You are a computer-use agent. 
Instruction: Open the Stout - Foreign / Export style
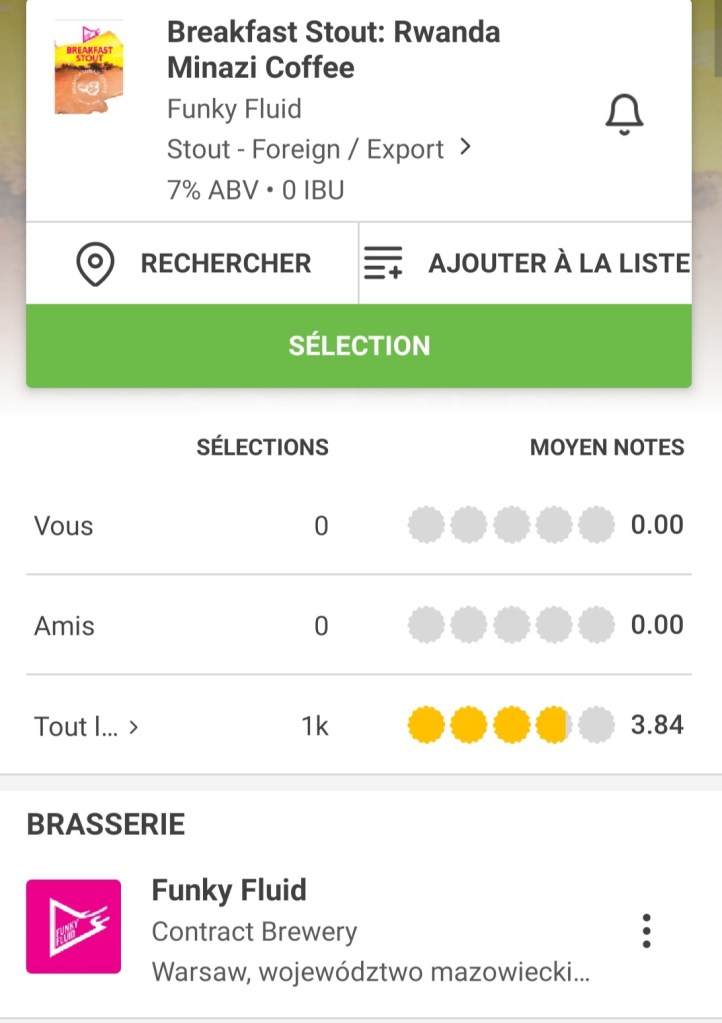pos(318,149)
